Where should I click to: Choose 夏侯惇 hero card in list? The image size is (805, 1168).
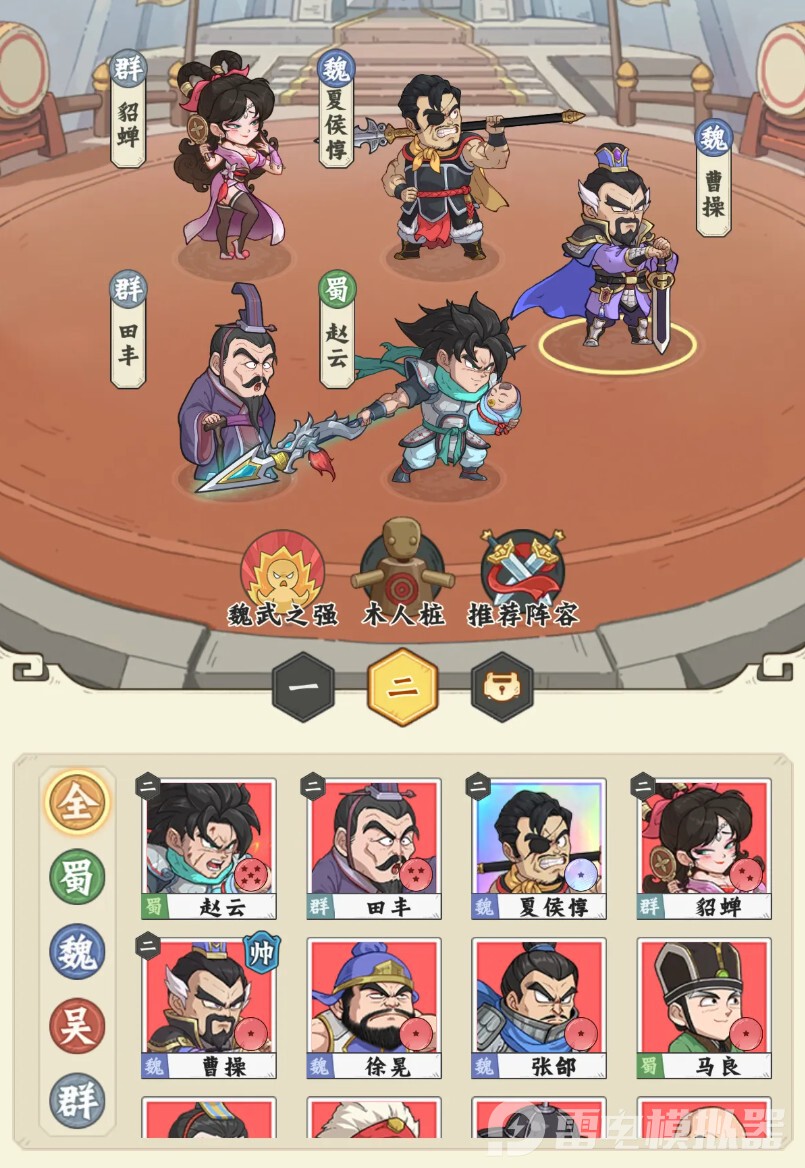[x=540, y=847]
